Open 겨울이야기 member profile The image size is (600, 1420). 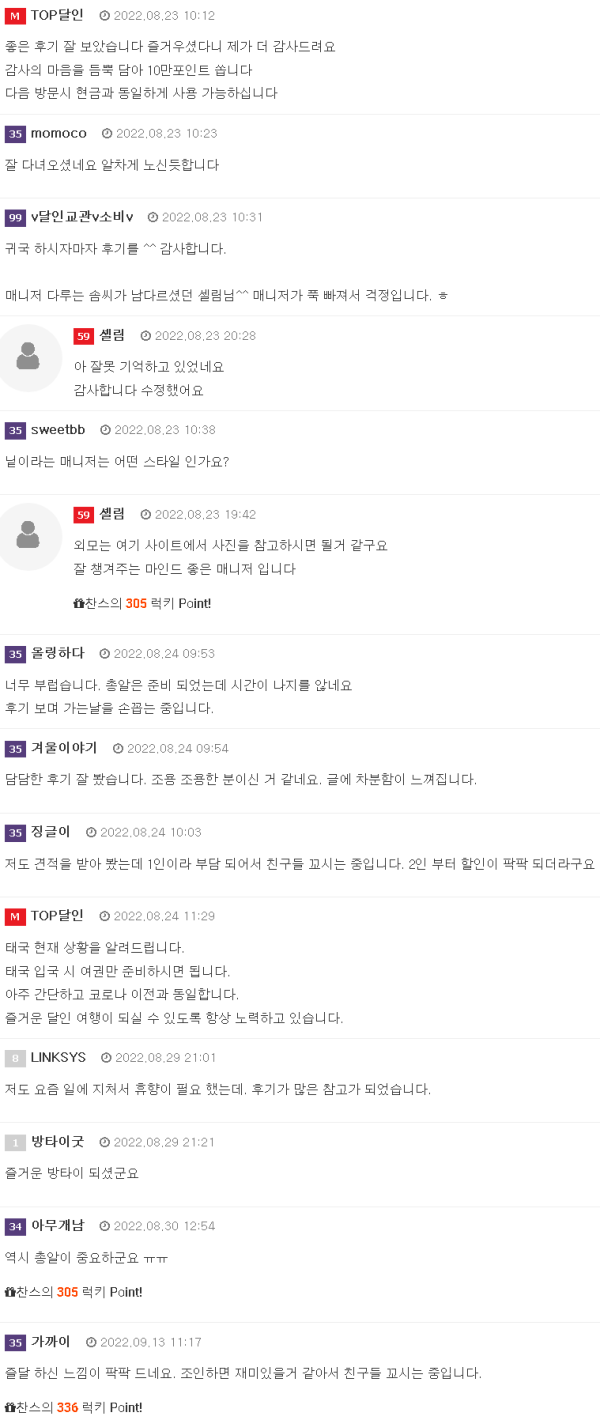click(64, 748)
